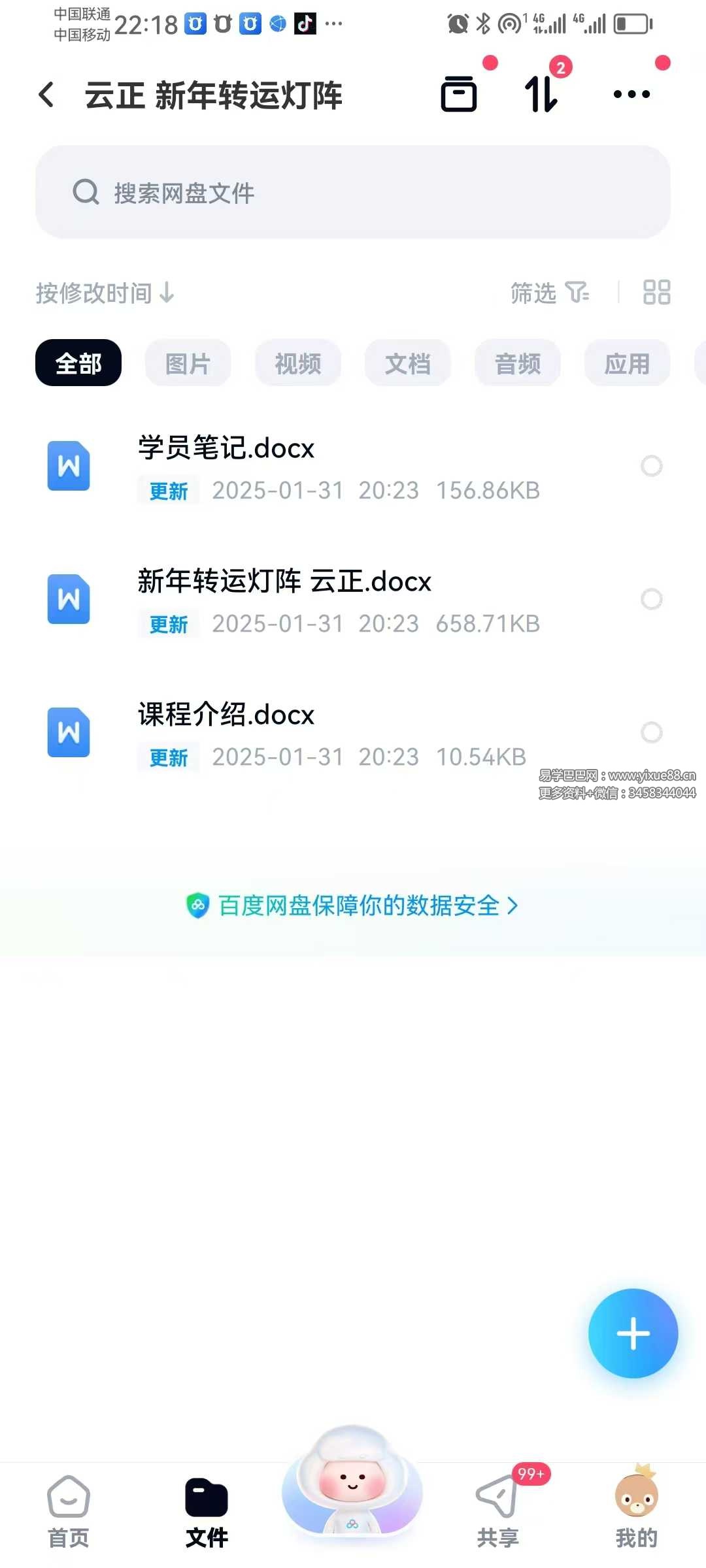Viewport: 706px width, 1568px height.
Task: Tap the 搜索网盘文件 search field
Action: [x=353, y=192]
